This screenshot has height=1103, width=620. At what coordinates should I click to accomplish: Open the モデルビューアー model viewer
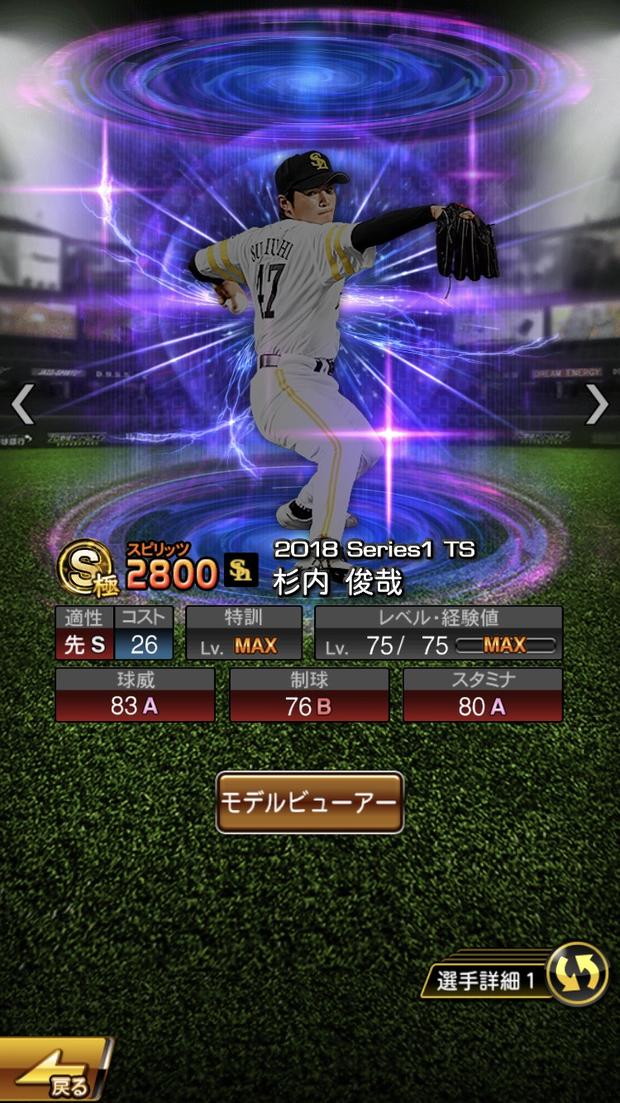[x=310, y=802]
